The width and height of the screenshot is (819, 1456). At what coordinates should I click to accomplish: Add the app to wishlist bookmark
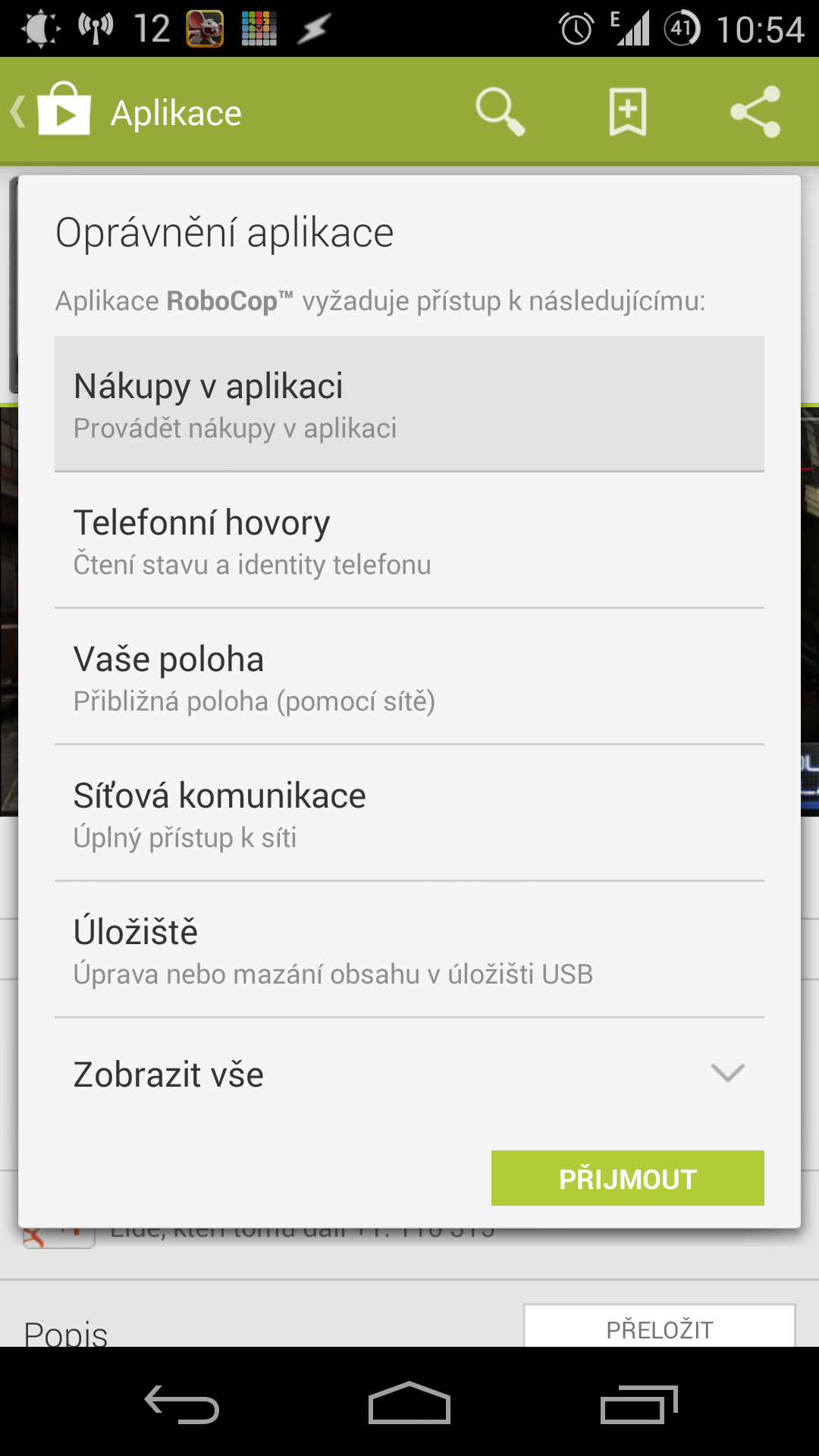click(x=628, y=111)
